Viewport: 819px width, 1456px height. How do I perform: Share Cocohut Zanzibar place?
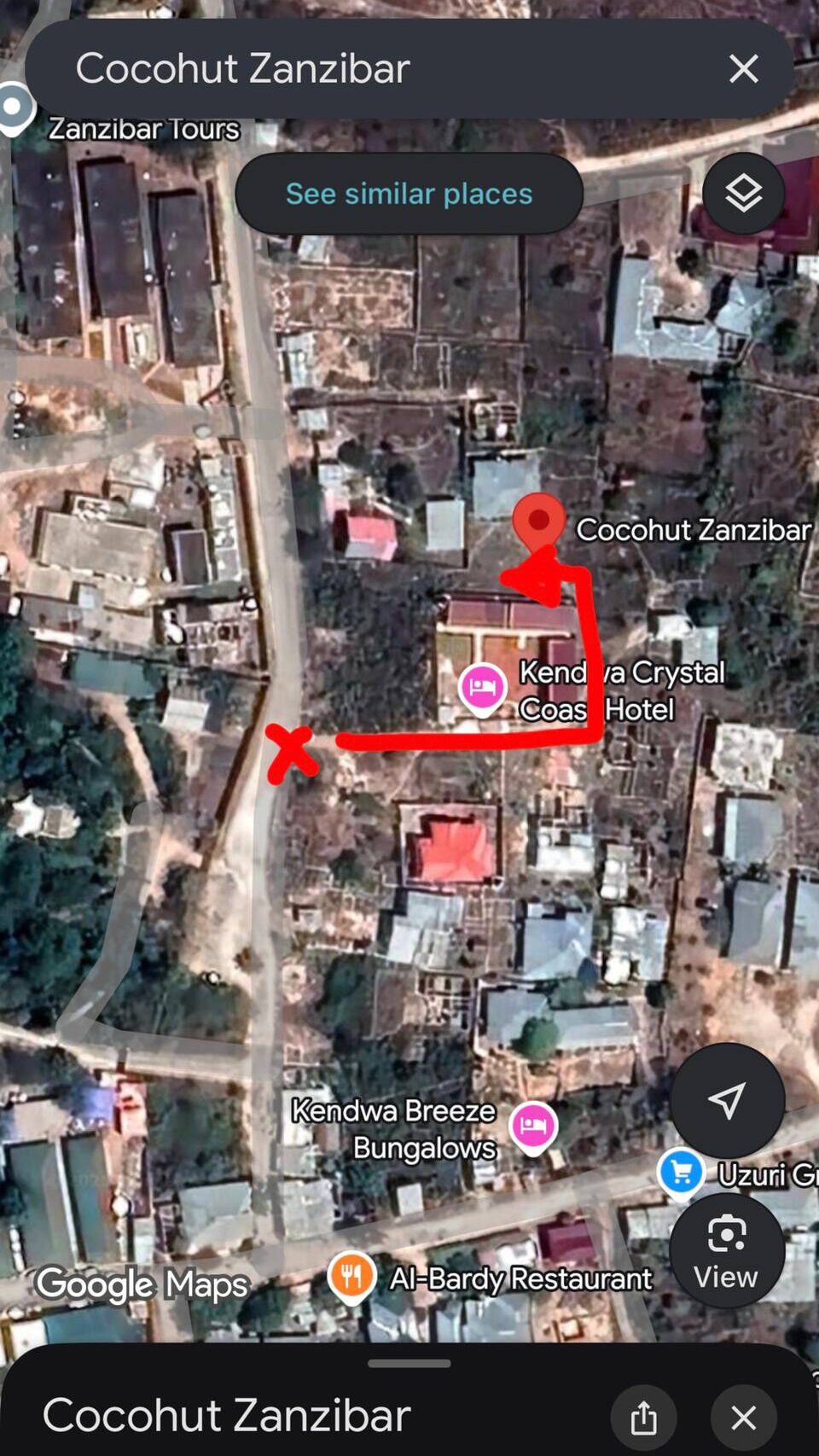pos(643,1418)
